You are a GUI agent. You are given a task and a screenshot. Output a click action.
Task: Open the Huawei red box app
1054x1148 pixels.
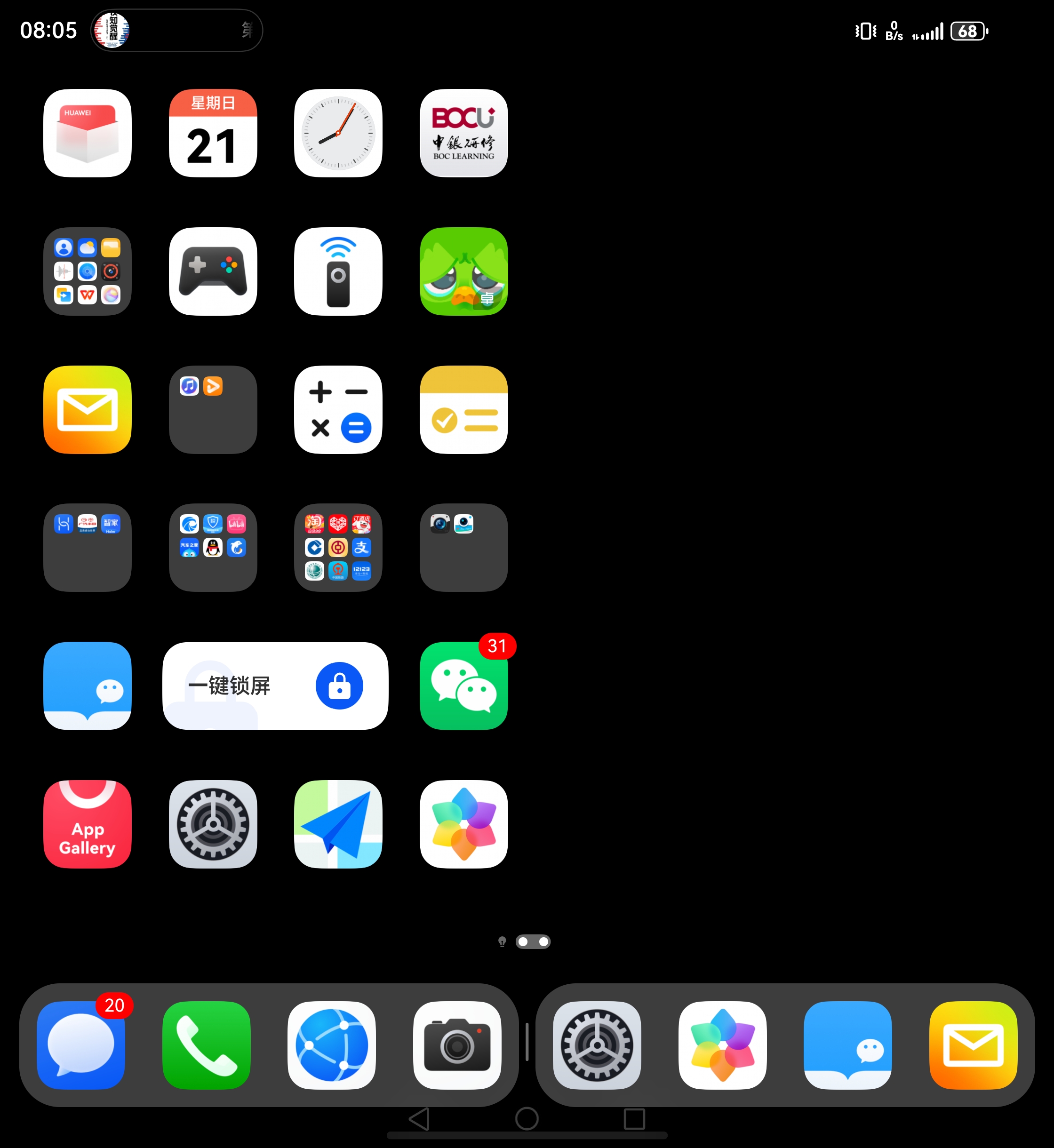[x=87, y=133]
